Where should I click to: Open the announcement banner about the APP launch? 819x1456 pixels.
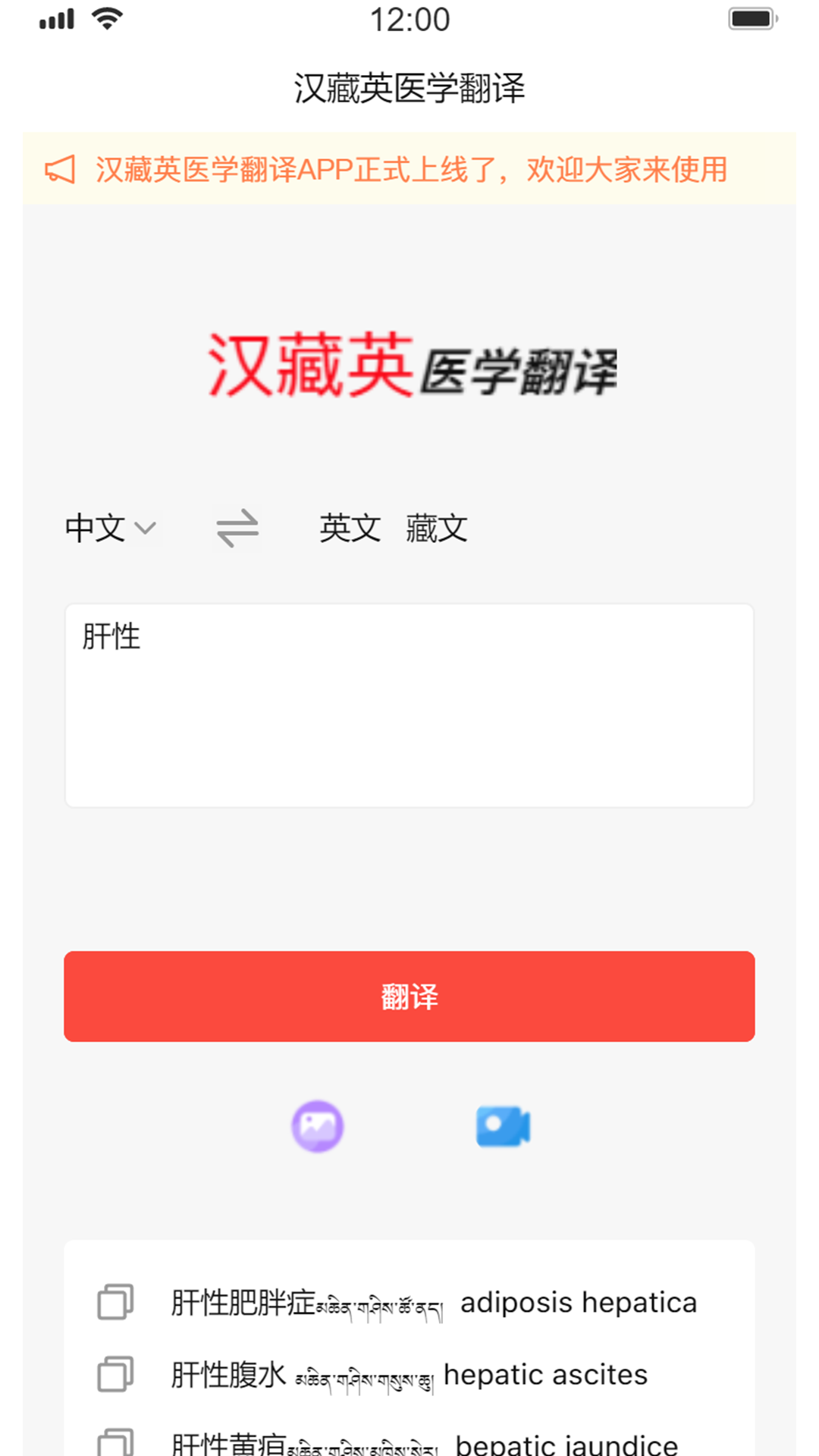[409, 169]
